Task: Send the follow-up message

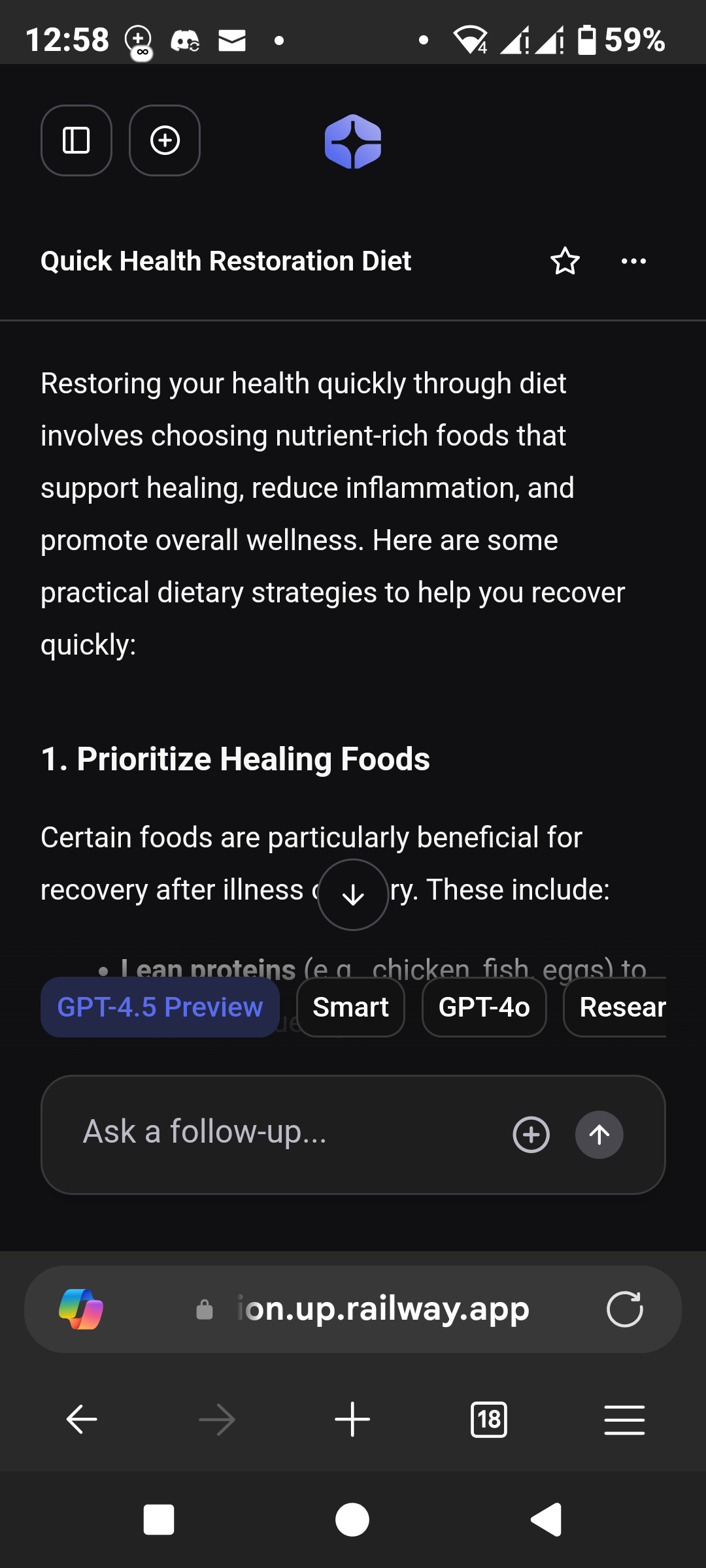Action: [x=599, y=1134]
